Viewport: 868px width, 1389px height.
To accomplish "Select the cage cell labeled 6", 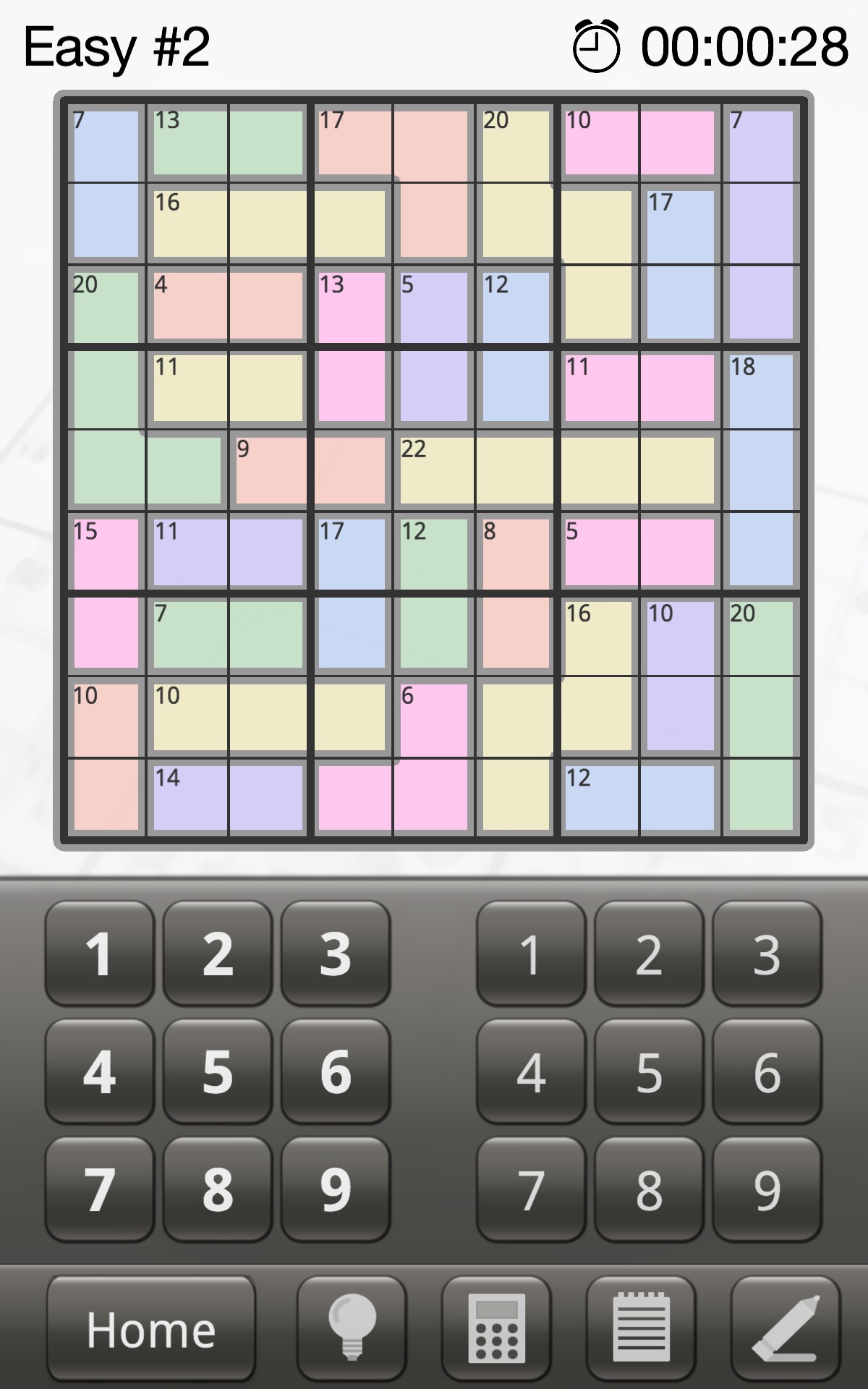I will [x=434, y=717].
